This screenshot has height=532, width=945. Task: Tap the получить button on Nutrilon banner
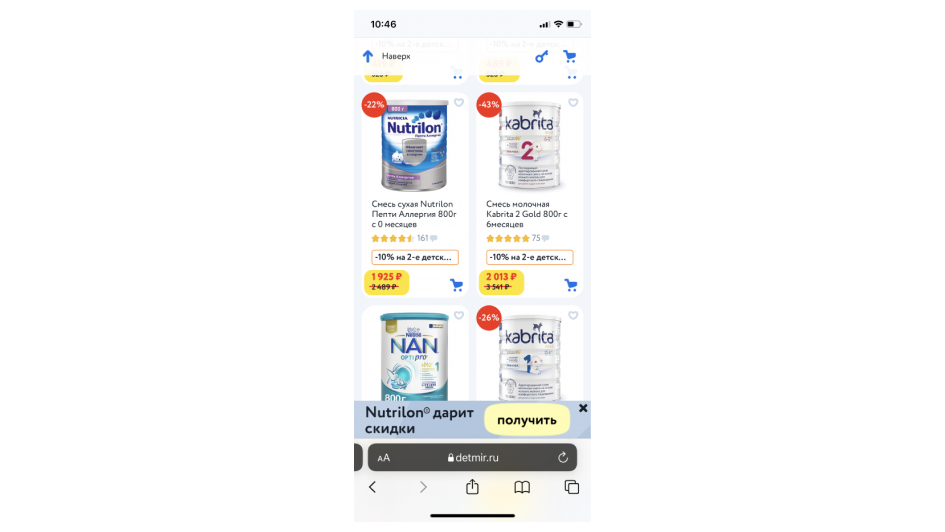click(527, 420)
